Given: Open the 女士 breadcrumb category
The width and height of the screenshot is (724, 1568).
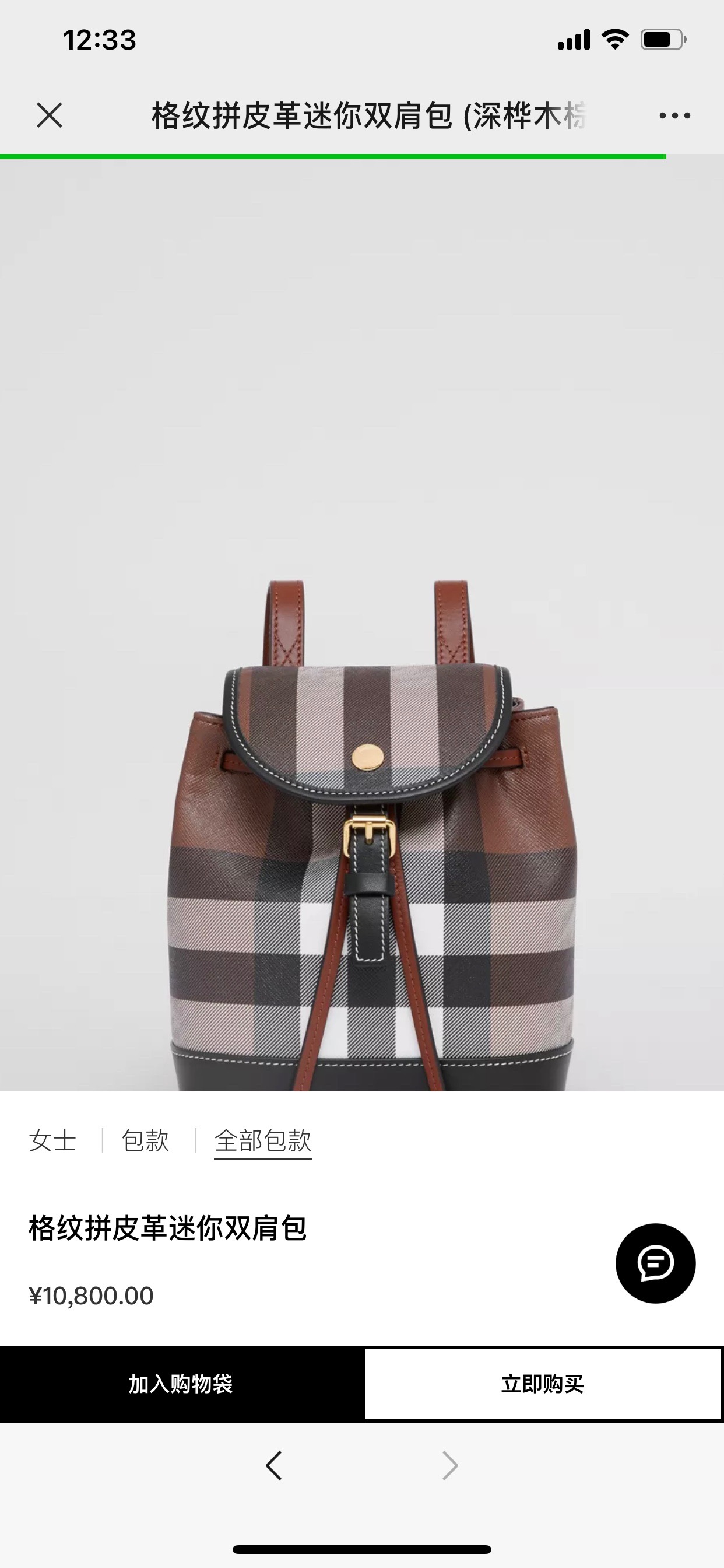Looking at the screenshot, I should pyautogui.click(x=52, y=1140).
